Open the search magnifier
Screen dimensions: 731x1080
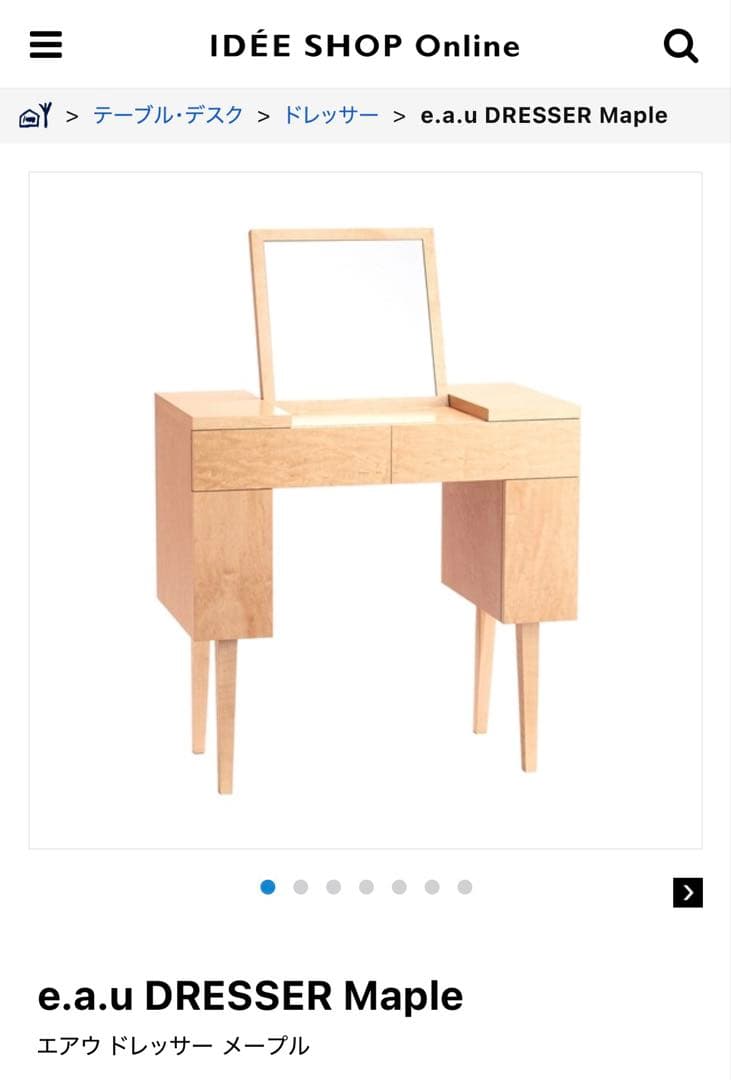pyautogui.click(x=681, y=45)
